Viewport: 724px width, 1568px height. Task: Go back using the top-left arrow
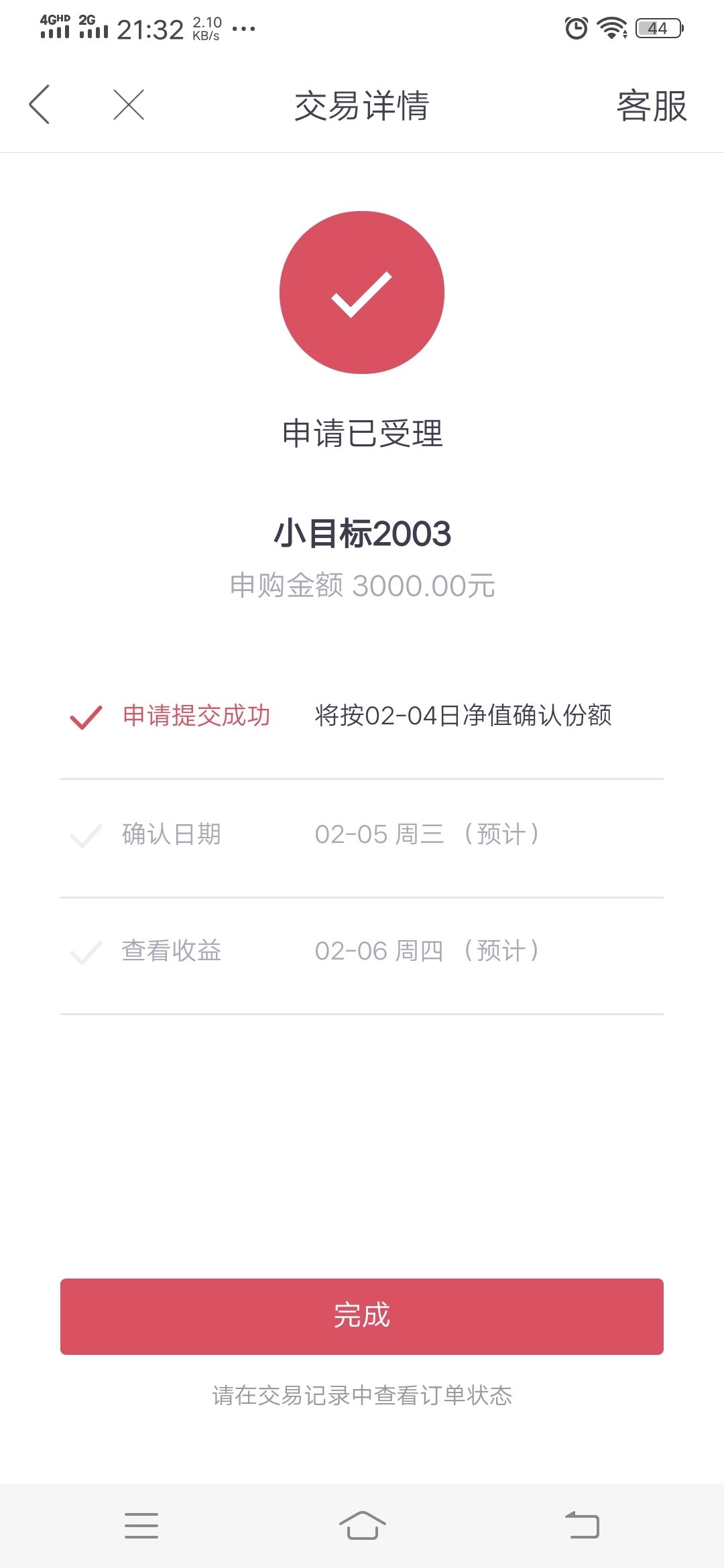(x=40, y=105)
